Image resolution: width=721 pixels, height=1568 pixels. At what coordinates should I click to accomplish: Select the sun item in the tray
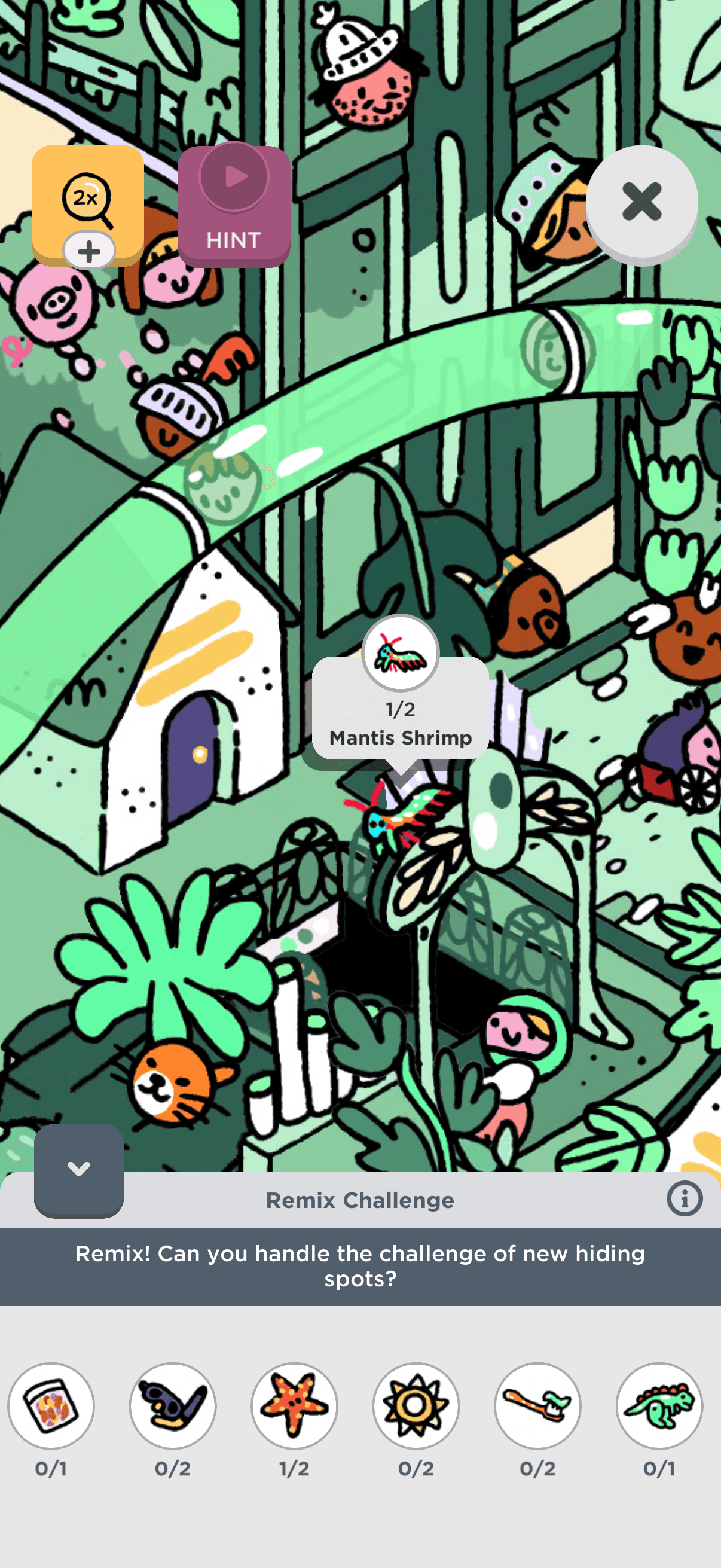click(x=416, y=1406)
